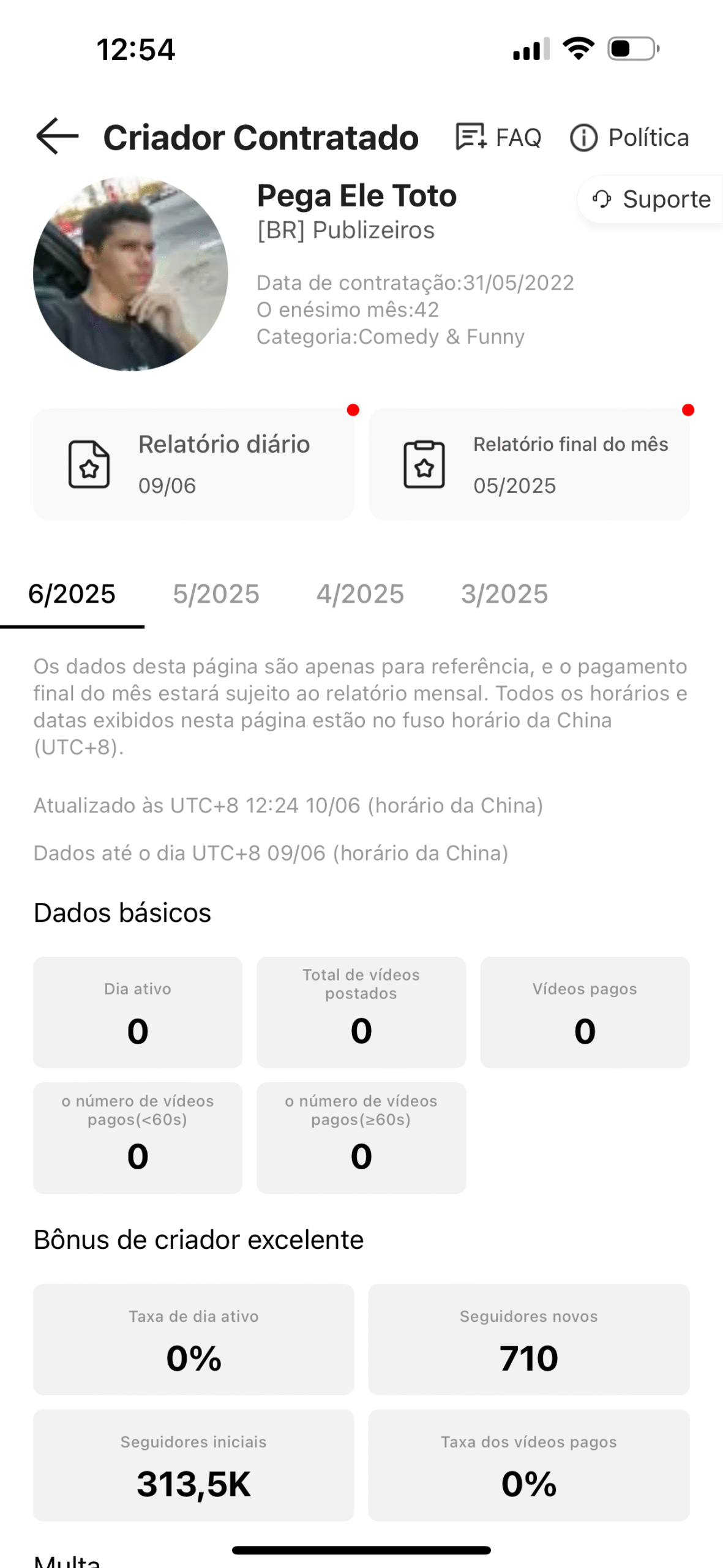723x1568 pixels.
Task: Open the FAQ page
Action: coord(498,137)
